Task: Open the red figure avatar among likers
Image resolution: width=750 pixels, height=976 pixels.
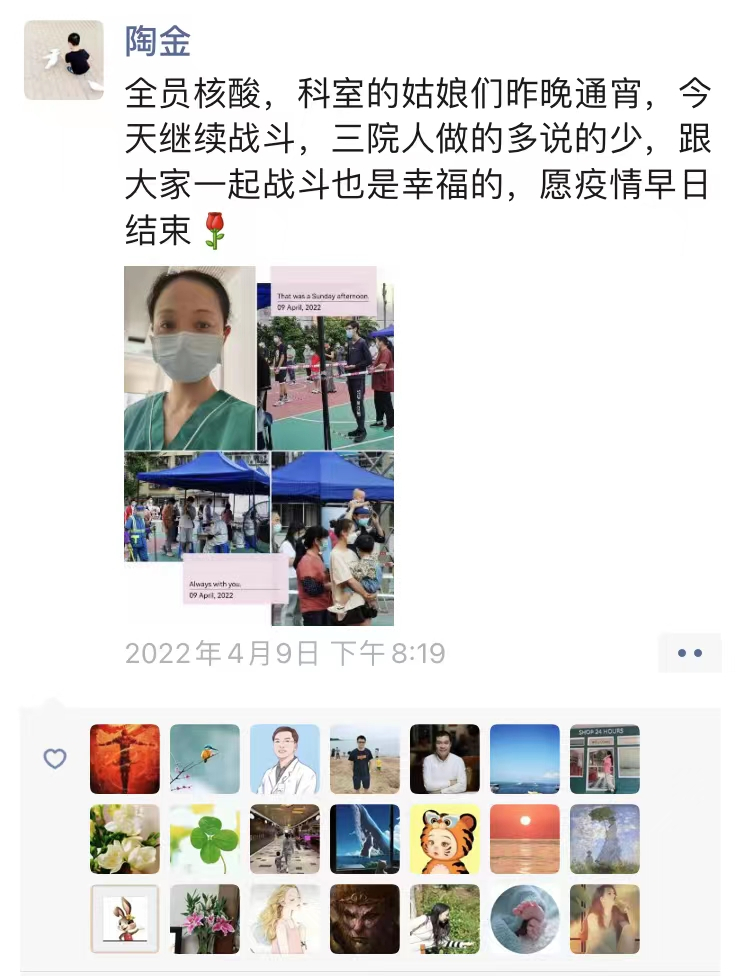Action: point(125,759)
